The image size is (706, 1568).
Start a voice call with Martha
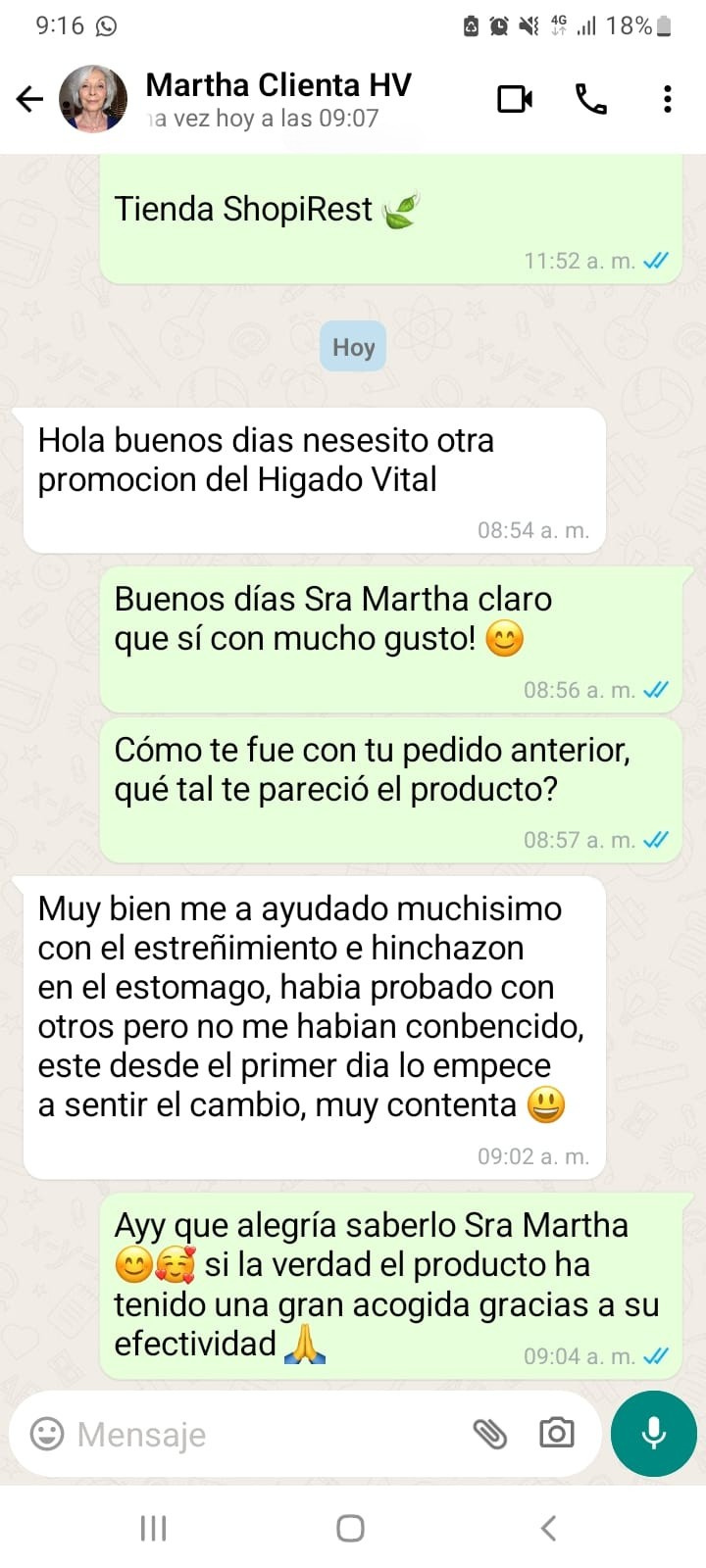590,99
